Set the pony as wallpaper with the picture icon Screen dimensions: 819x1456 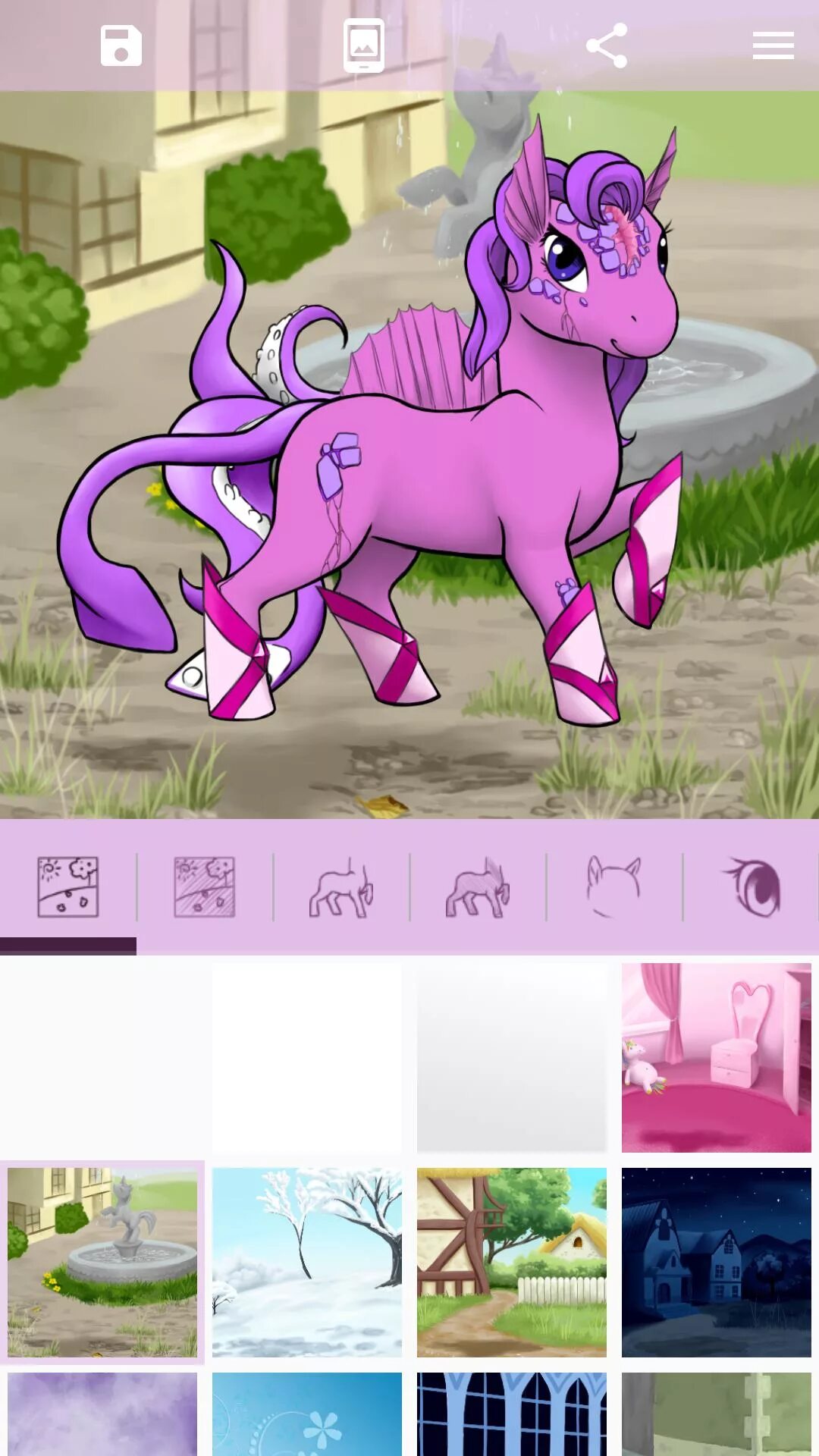(x=364, y=45)
